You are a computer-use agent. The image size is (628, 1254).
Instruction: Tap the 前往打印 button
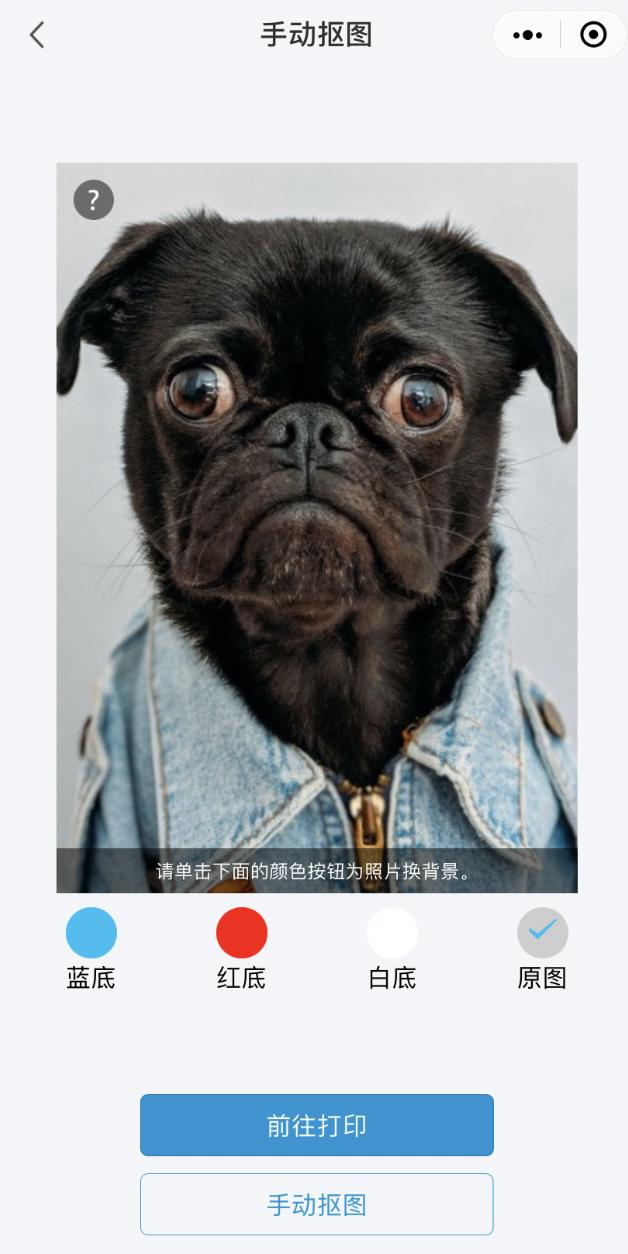pos(317,1125)
